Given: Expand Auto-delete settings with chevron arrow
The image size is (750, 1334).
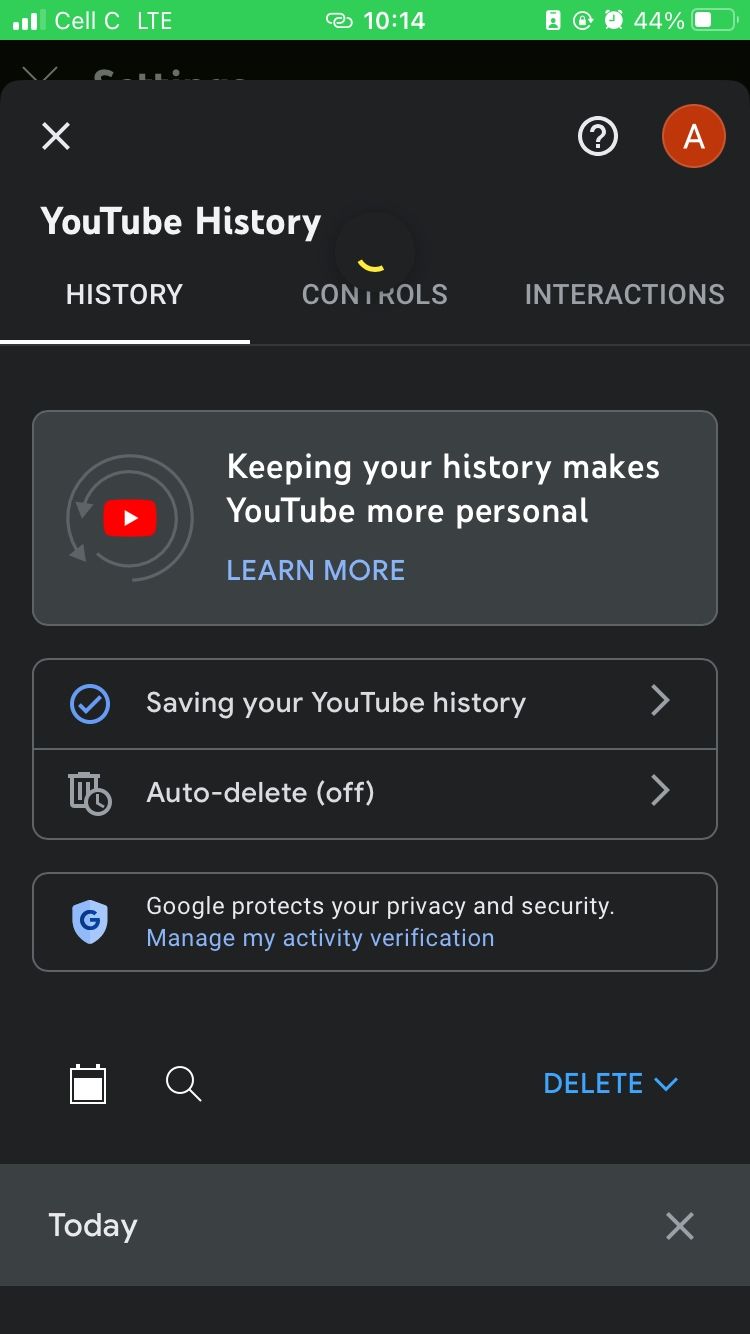Looking at the screenshot, I should pyautogui.click(x=660, y=790).
